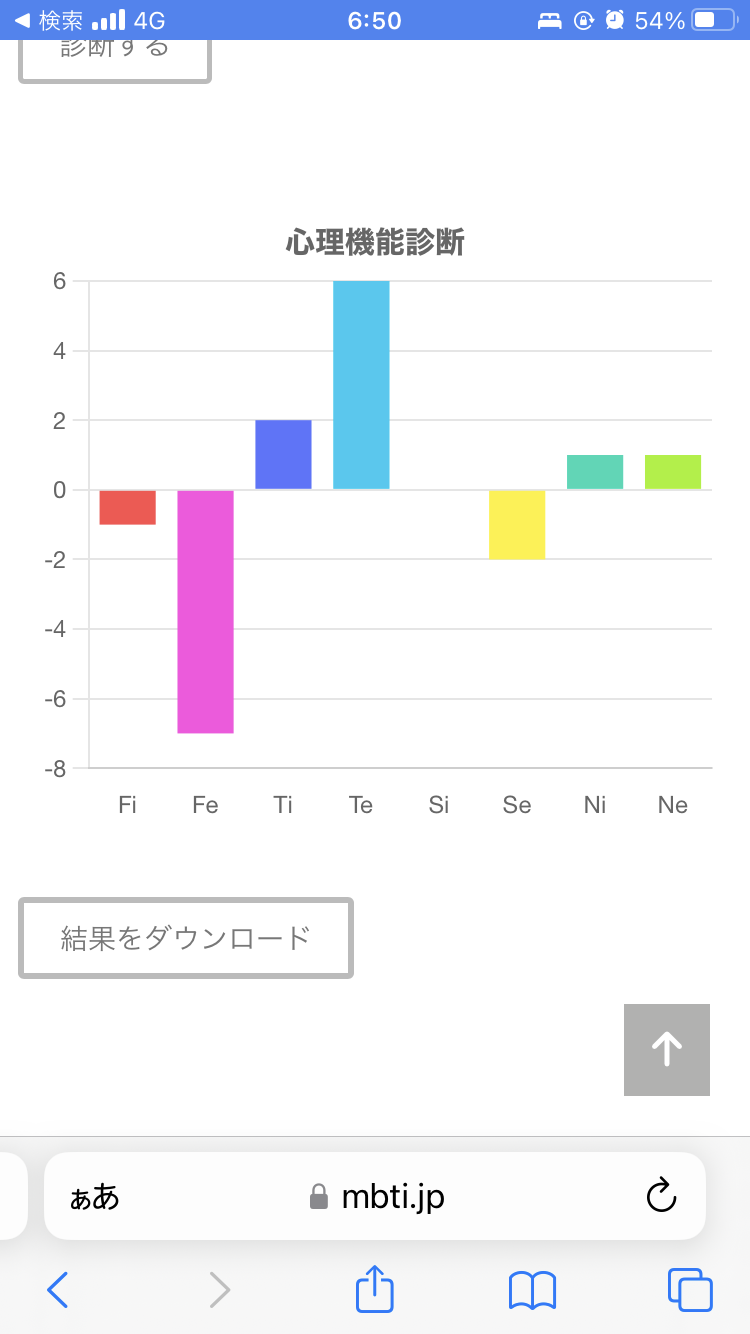This screenshot has height=1334, width=750.
Task: Download results with 結果をダウンロード button
Action: pyautogui.click(x=186, y=938)
